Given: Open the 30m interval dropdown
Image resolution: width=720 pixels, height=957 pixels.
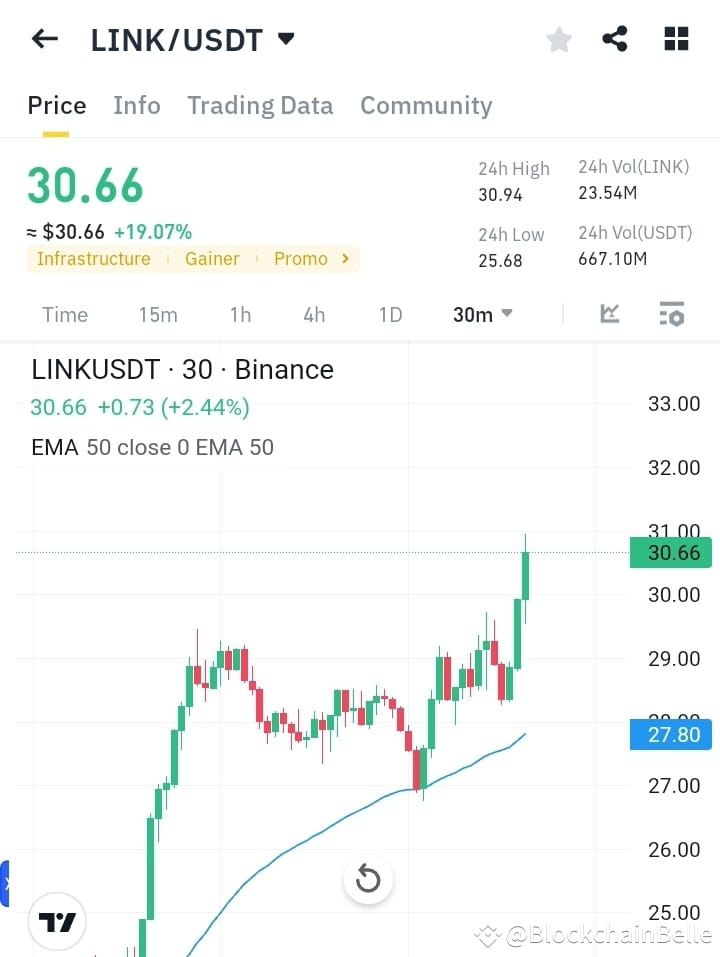Looking at the screenshot, I should [x=481, y=314].
